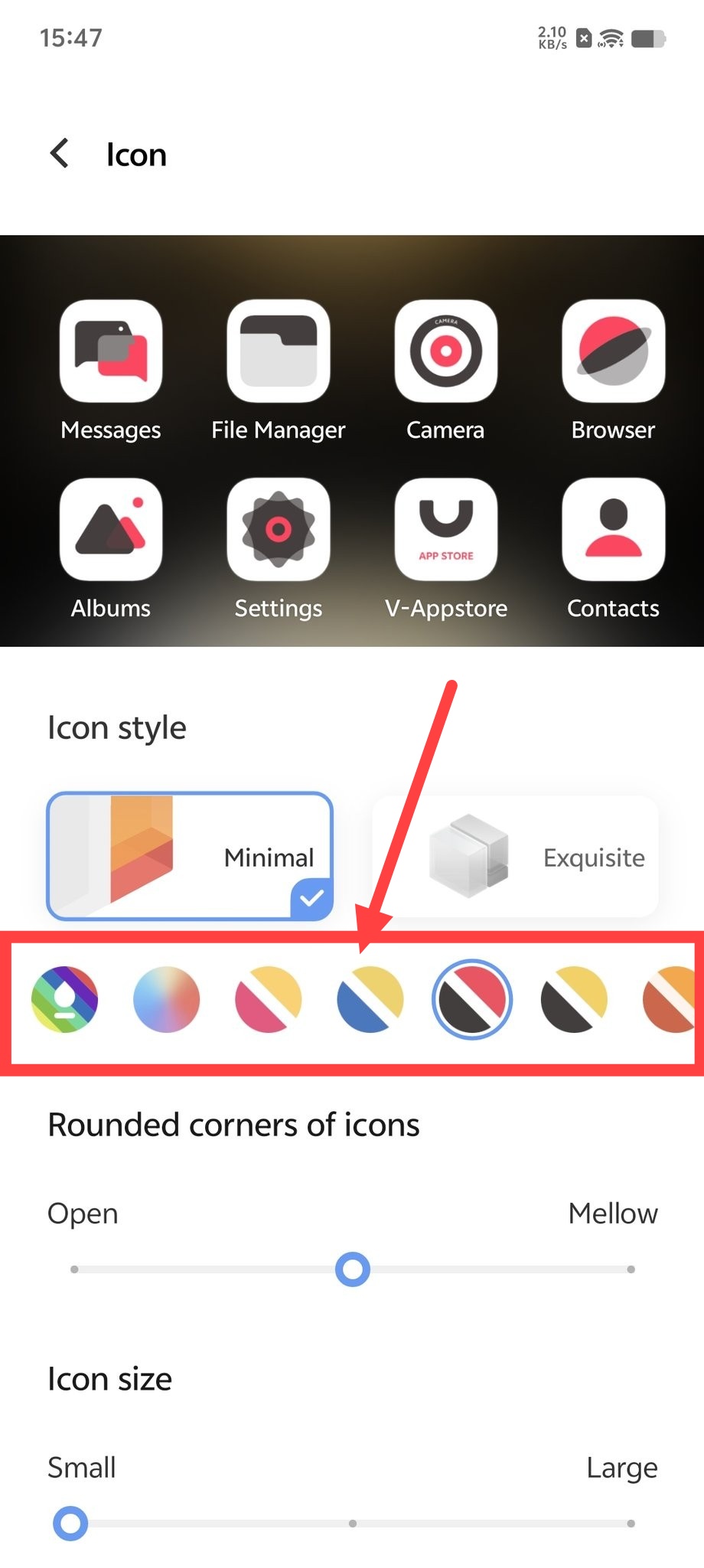The height and width of the screenshot is (1568, 704).
Task: Apply the blue and yellow swatch
Action: [370, 999]
